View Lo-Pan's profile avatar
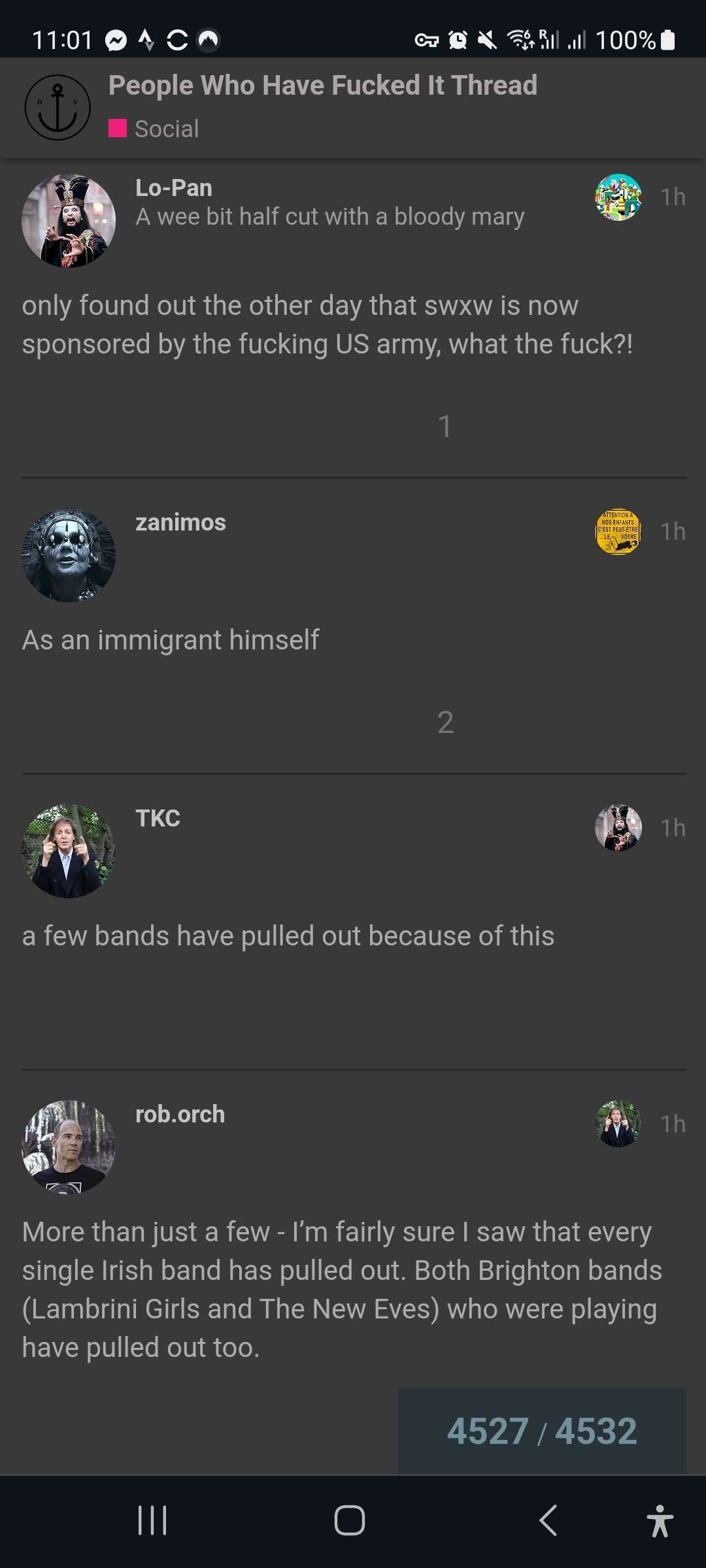The width and height of the screenshot is (706, 1568). (69, 221)
